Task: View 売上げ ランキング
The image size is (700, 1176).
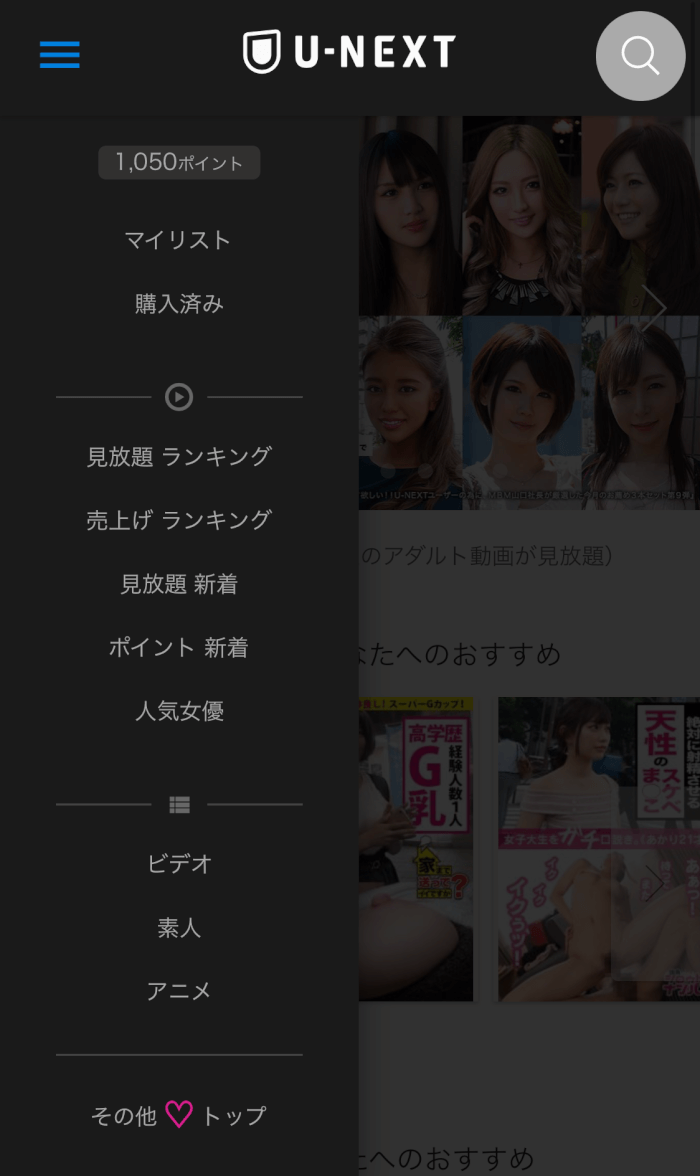Action: coord(178,520)
